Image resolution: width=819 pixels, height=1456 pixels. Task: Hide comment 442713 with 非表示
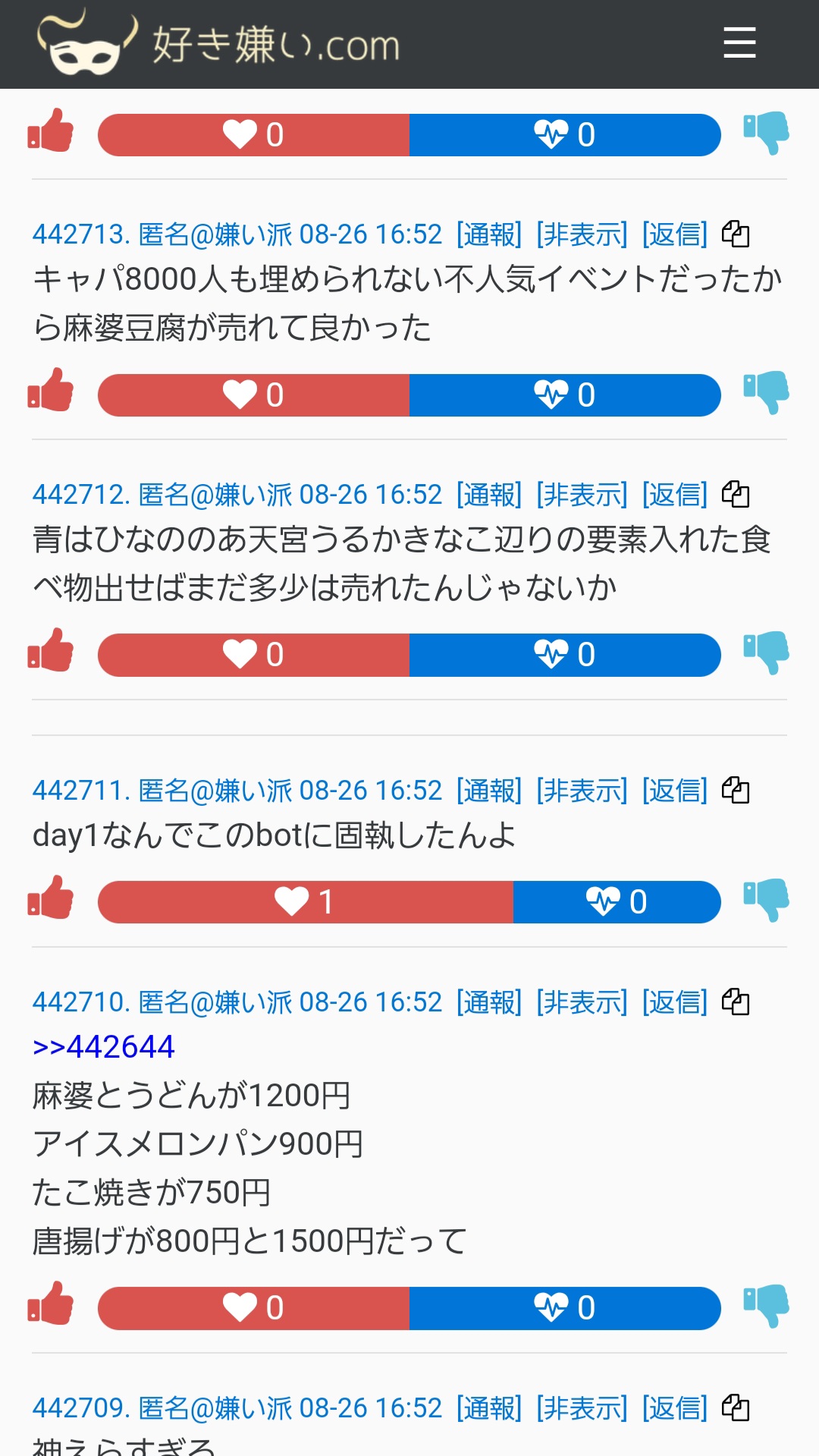(x=582, y=234)
